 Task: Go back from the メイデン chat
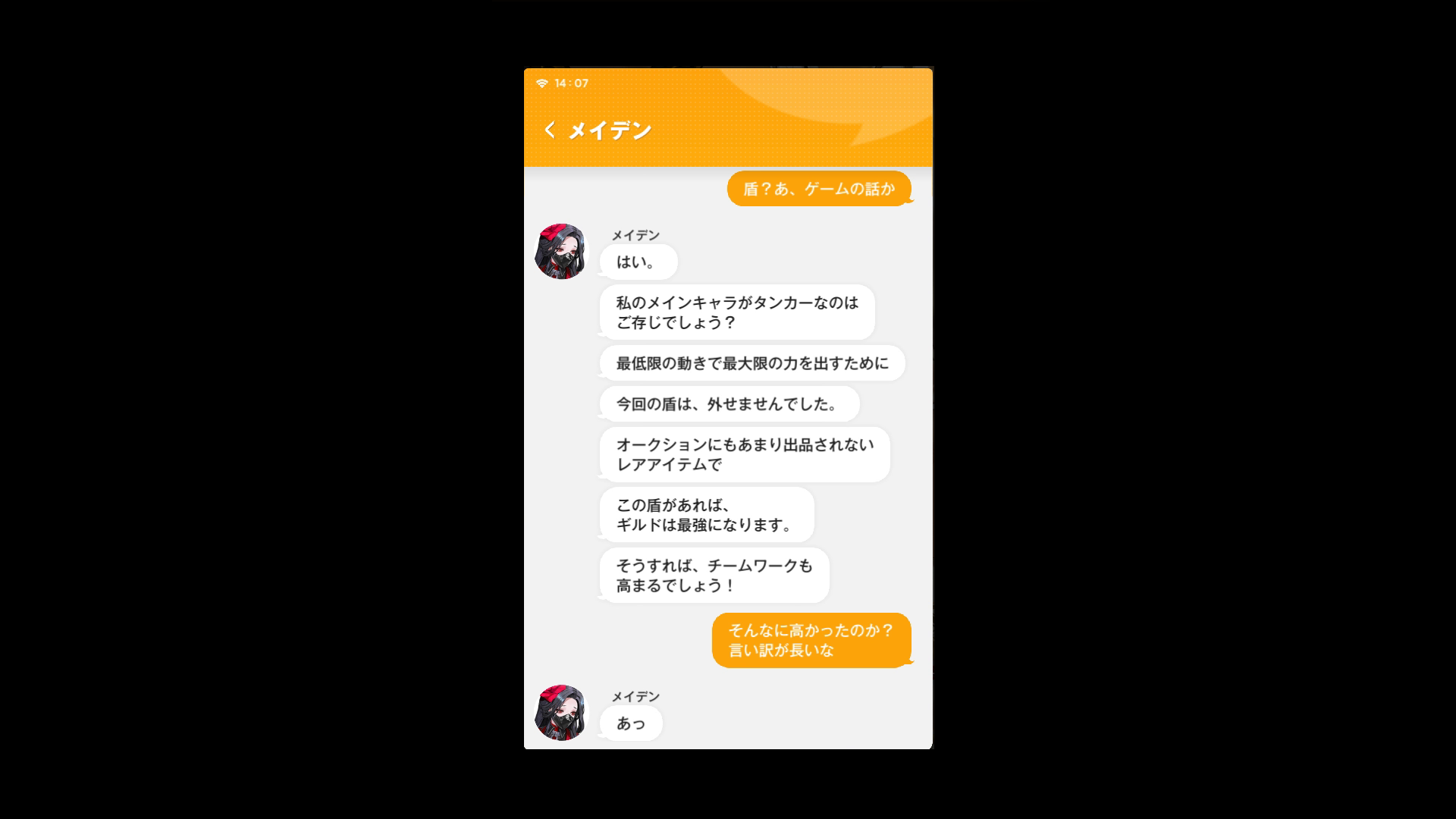550,130
